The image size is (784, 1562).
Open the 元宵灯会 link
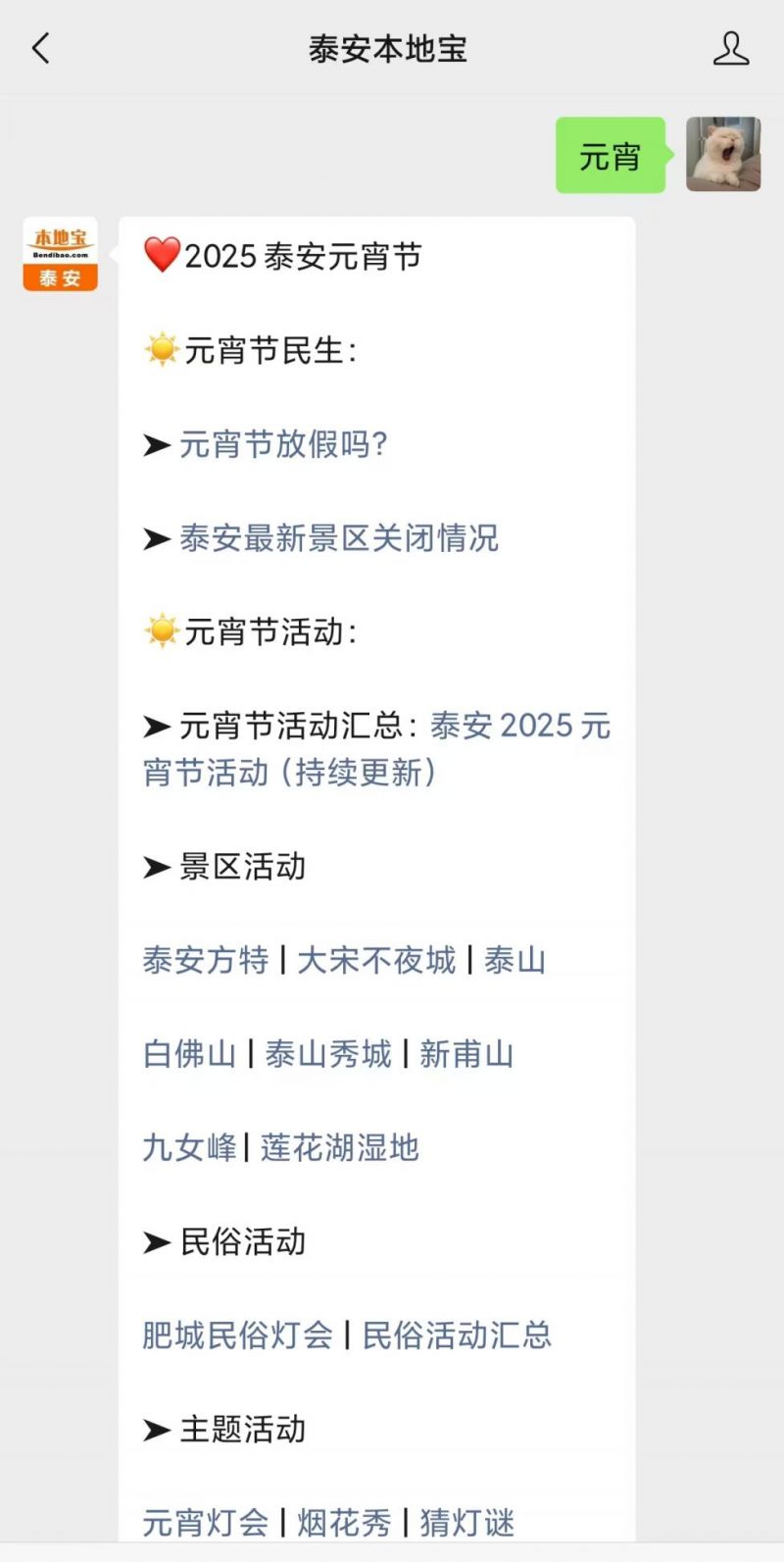pyautogui.click(x=206, y=1522)
